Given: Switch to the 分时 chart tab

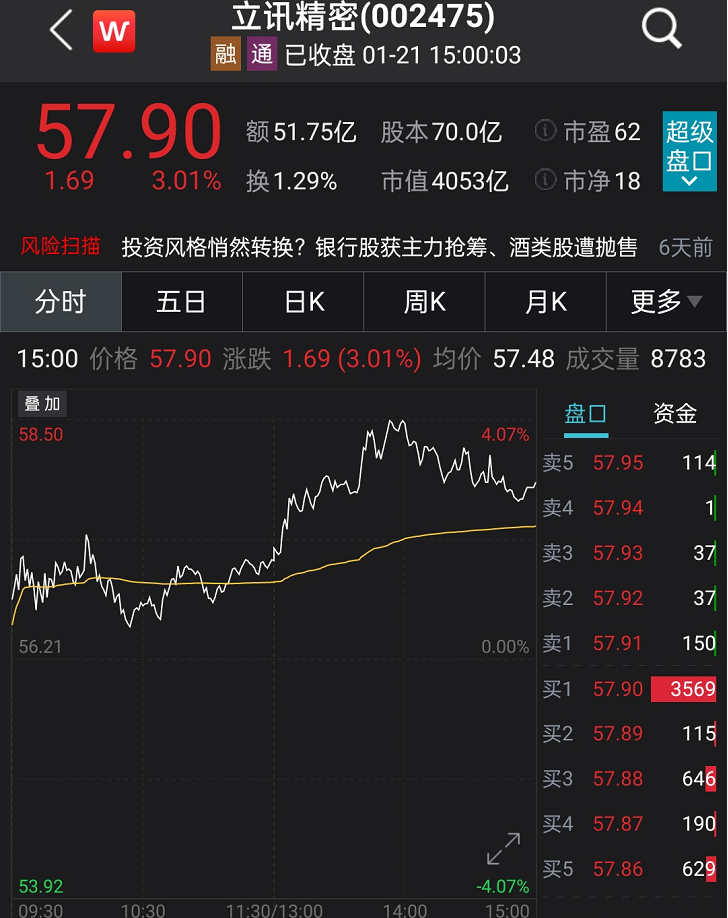Looking at the screenshot, I should tap(61, 301).
